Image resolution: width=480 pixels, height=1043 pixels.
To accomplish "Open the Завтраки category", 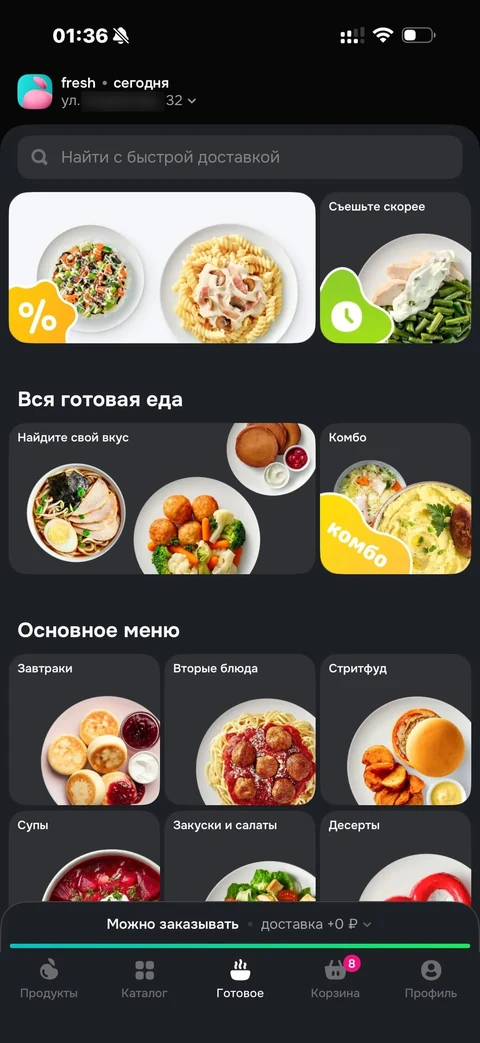I will 84,730.
